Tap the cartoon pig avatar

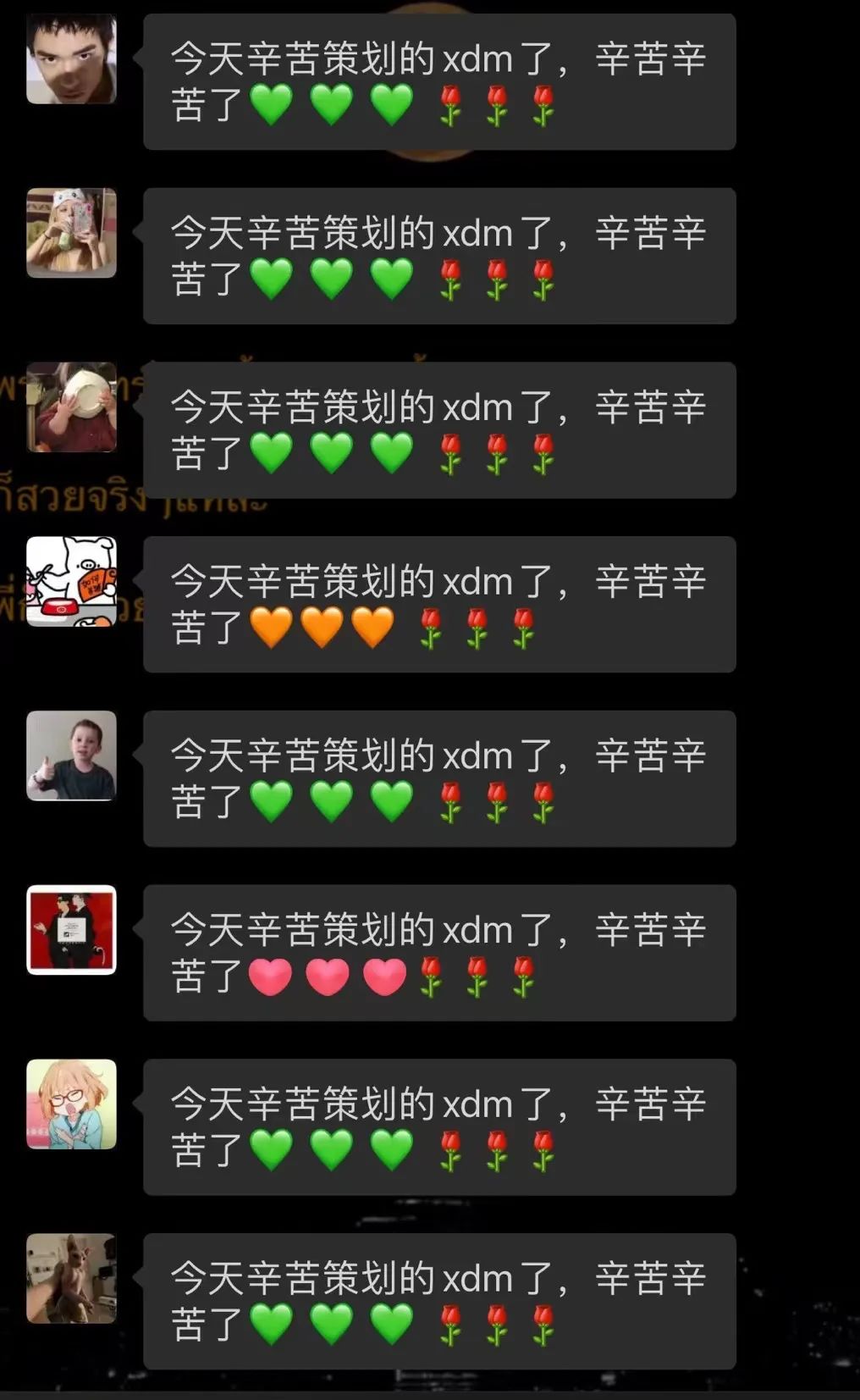(71, 582)
